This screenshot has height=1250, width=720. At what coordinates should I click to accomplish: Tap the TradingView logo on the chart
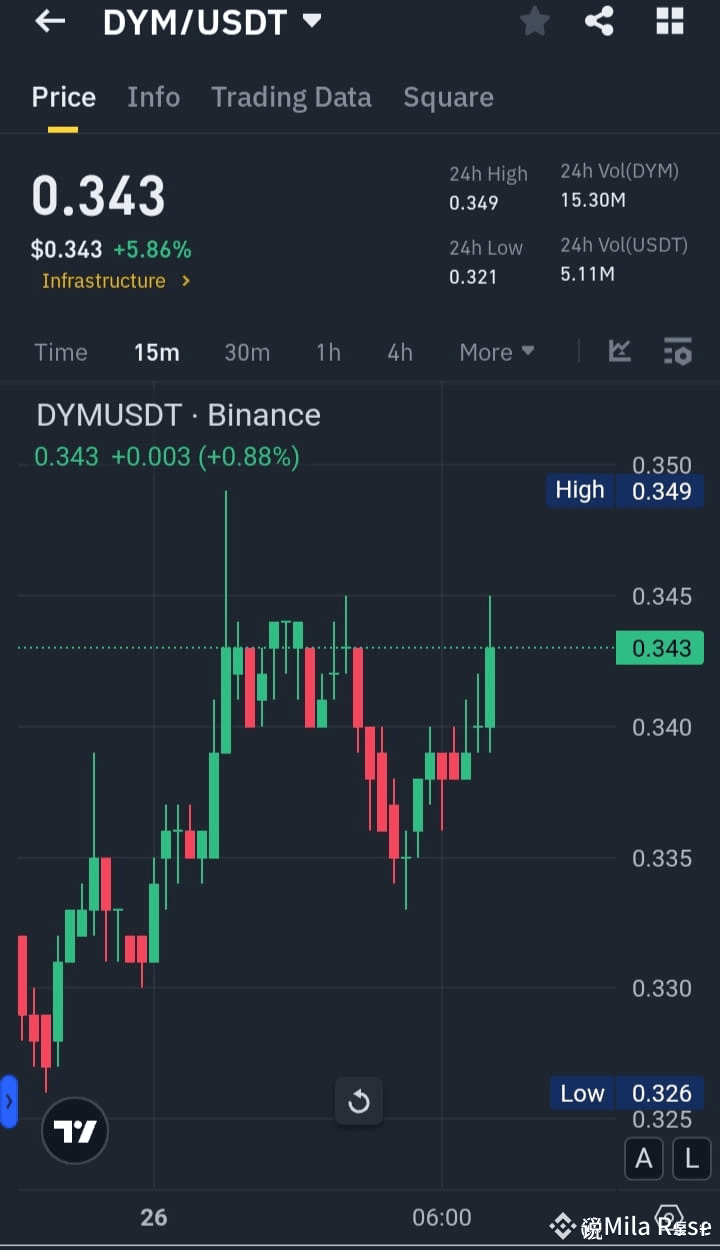pyautogui.click(x=74, y=1130)
